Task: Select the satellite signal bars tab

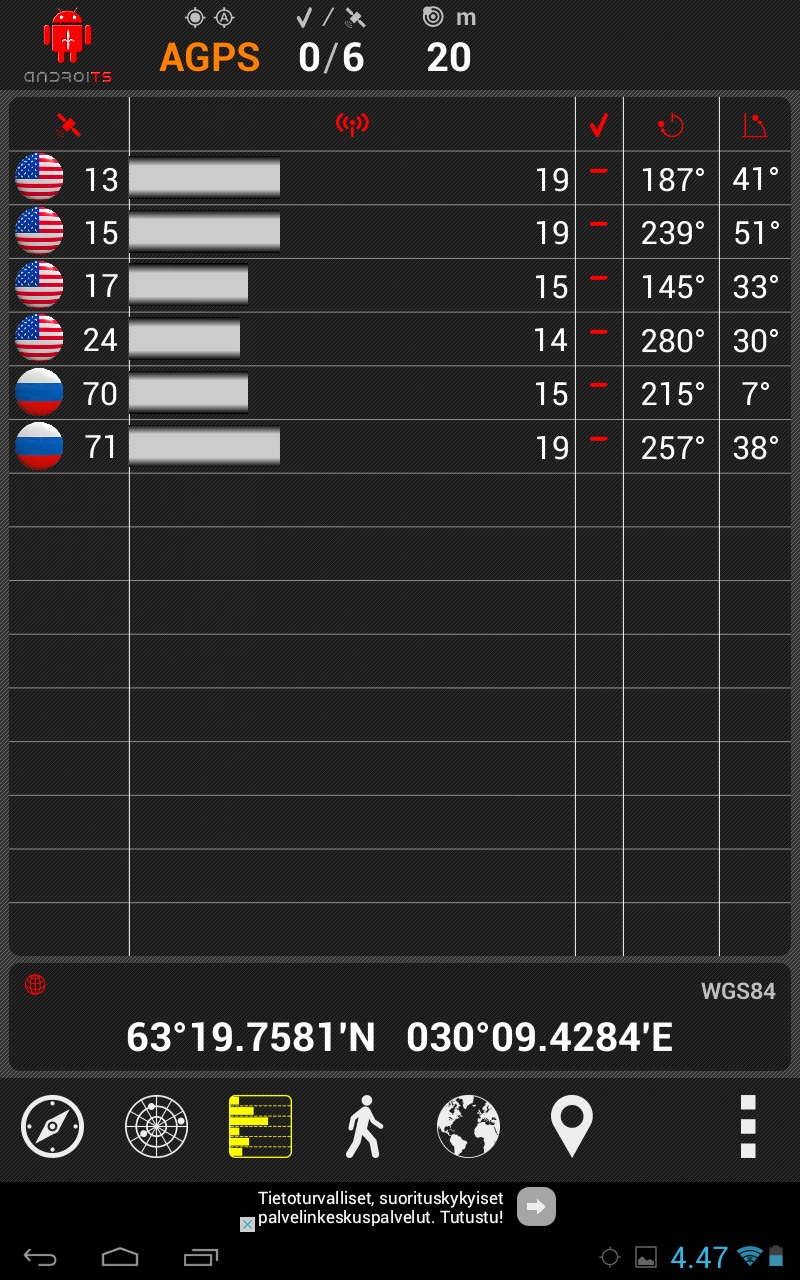Action: point(260,1126)
